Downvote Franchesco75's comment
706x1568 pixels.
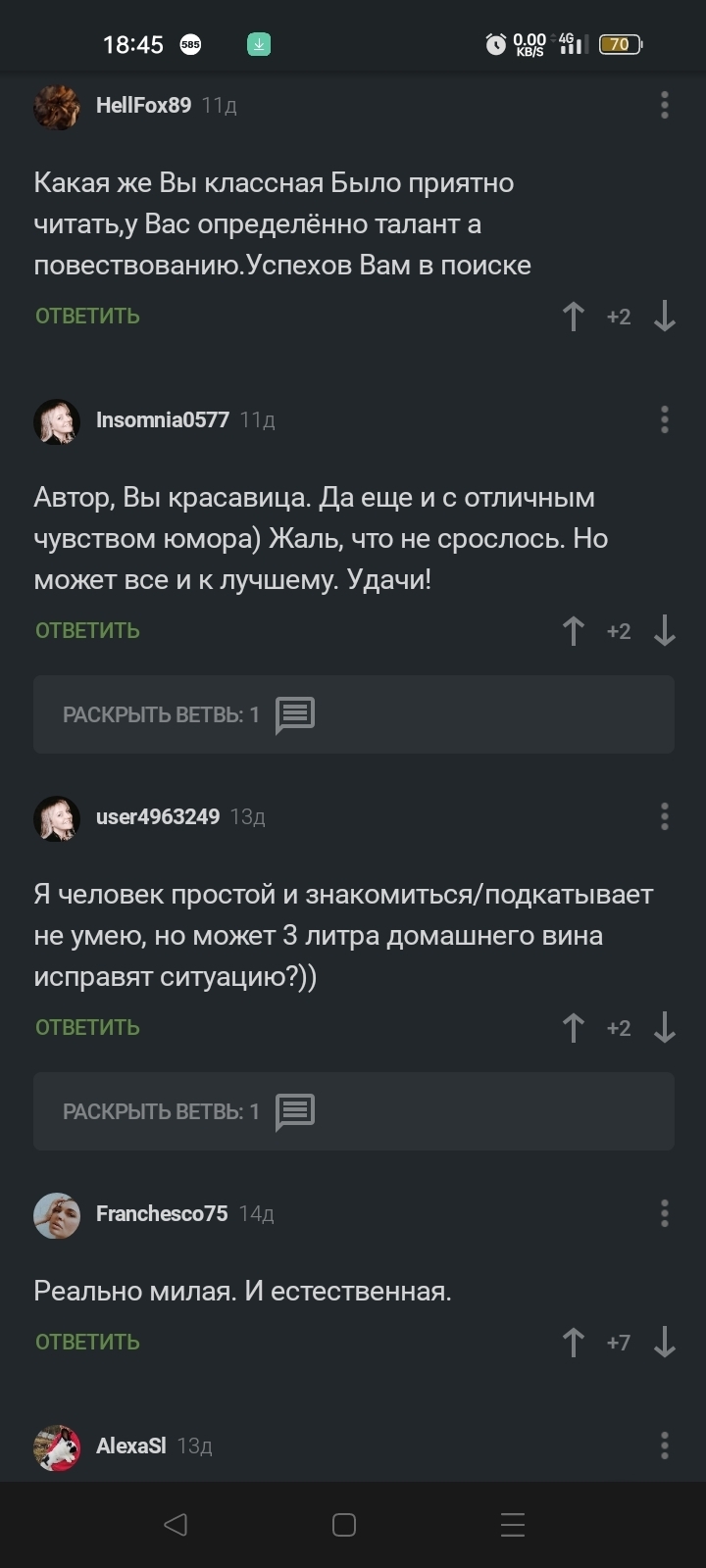tap(664, 1343)
